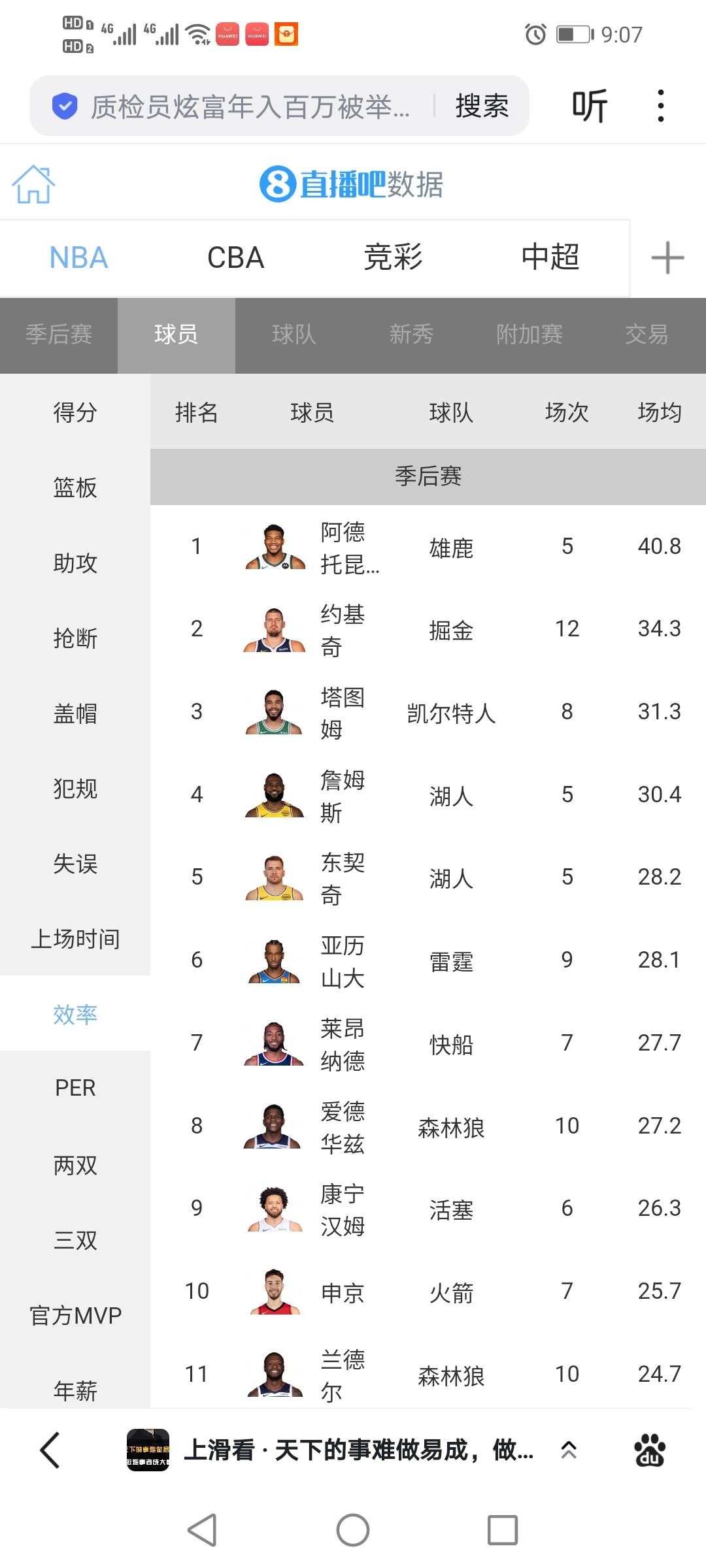Open the three-dot overflow menu
Image resolution: width=706 pixels, height=1568 pixels.
point(662,105)
